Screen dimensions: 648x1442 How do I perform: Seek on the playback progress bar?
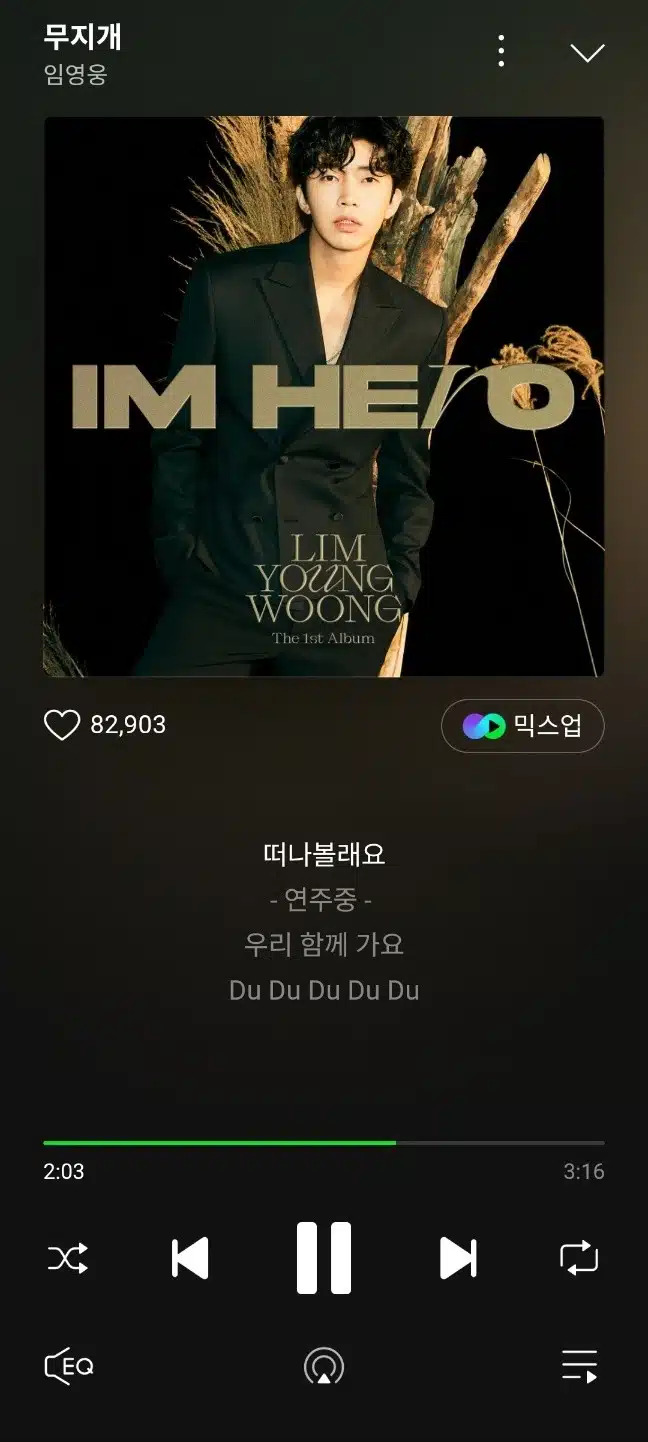[x=324, y=1142]
